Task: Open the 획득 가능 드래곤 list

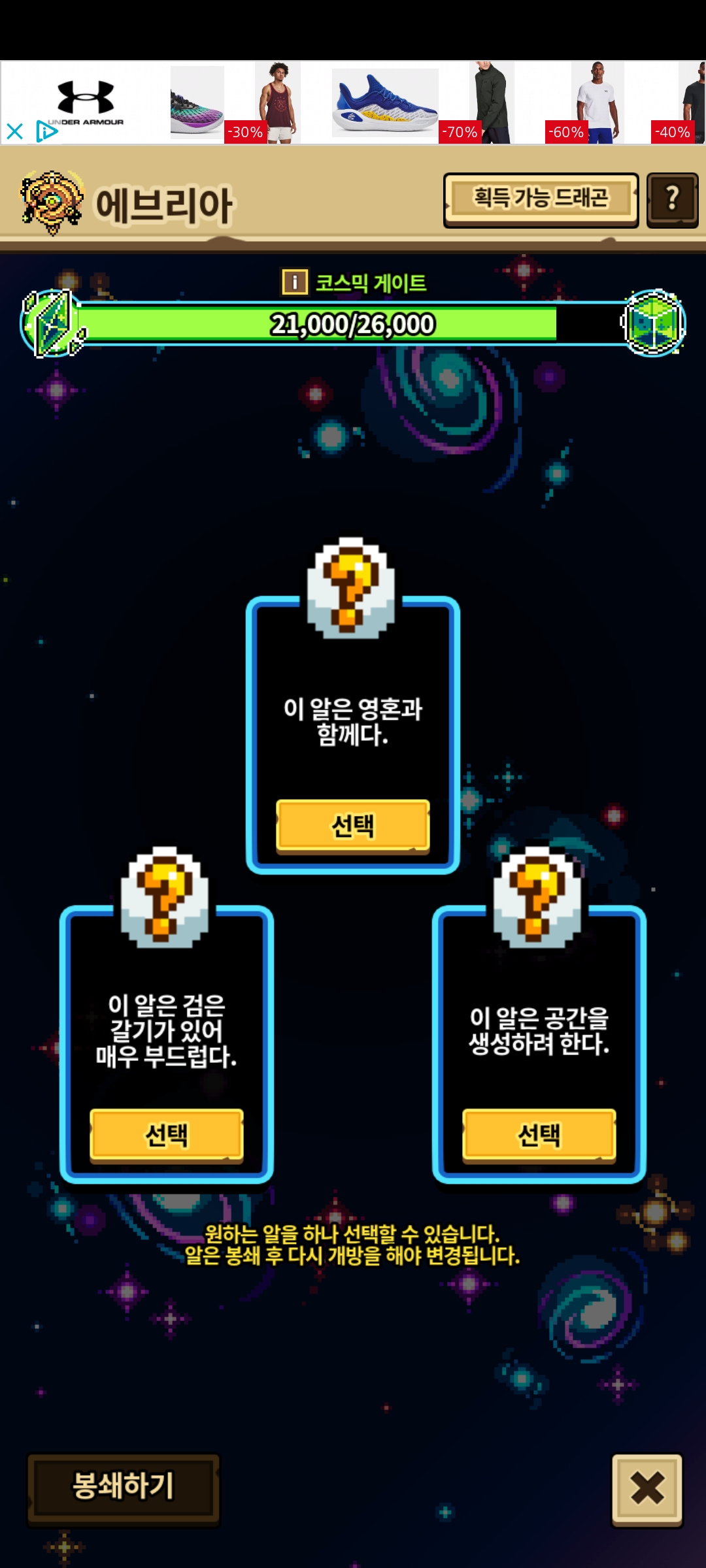Action: click(541, 199)
